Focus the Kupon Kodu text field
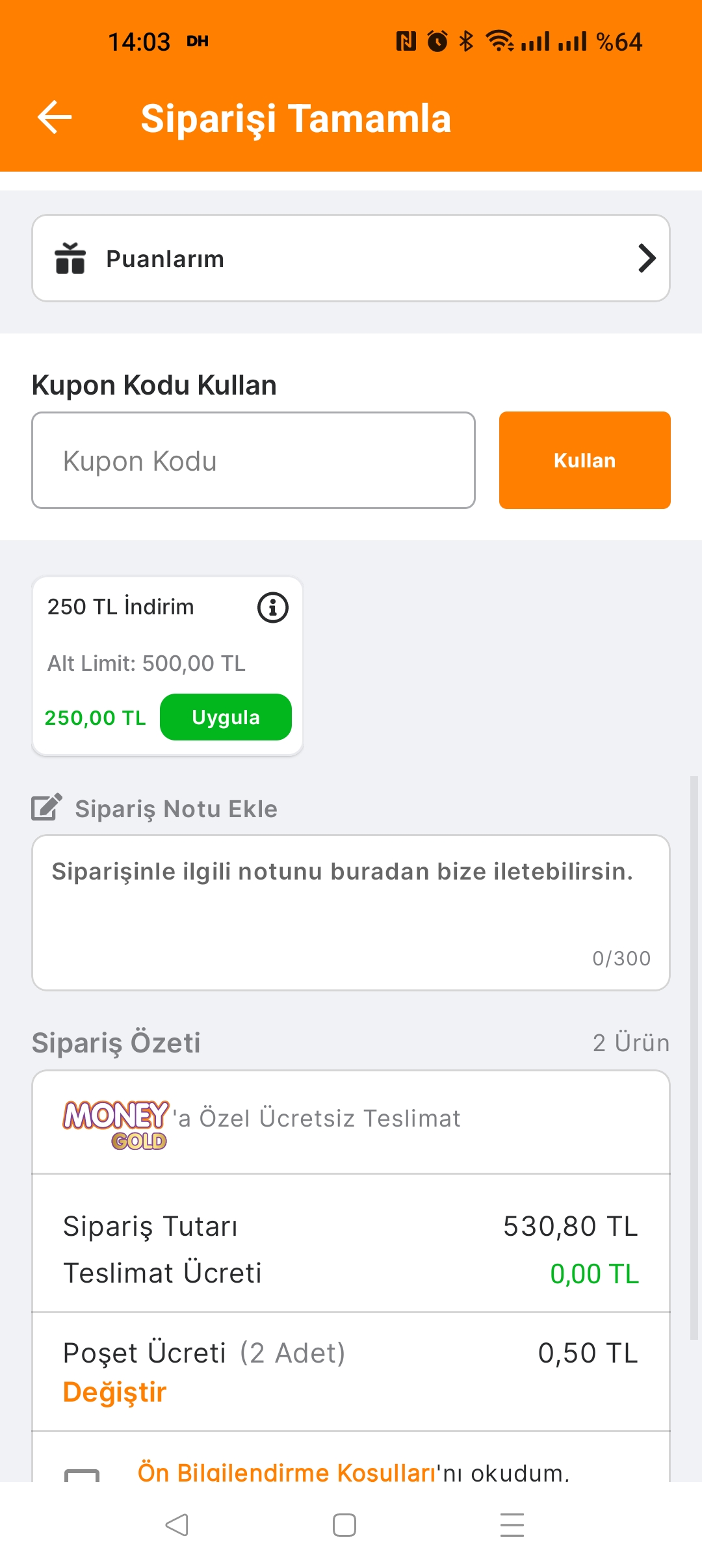Viewport: 702px width, 1568px height. pyautogui.click(x=253, y=460)
